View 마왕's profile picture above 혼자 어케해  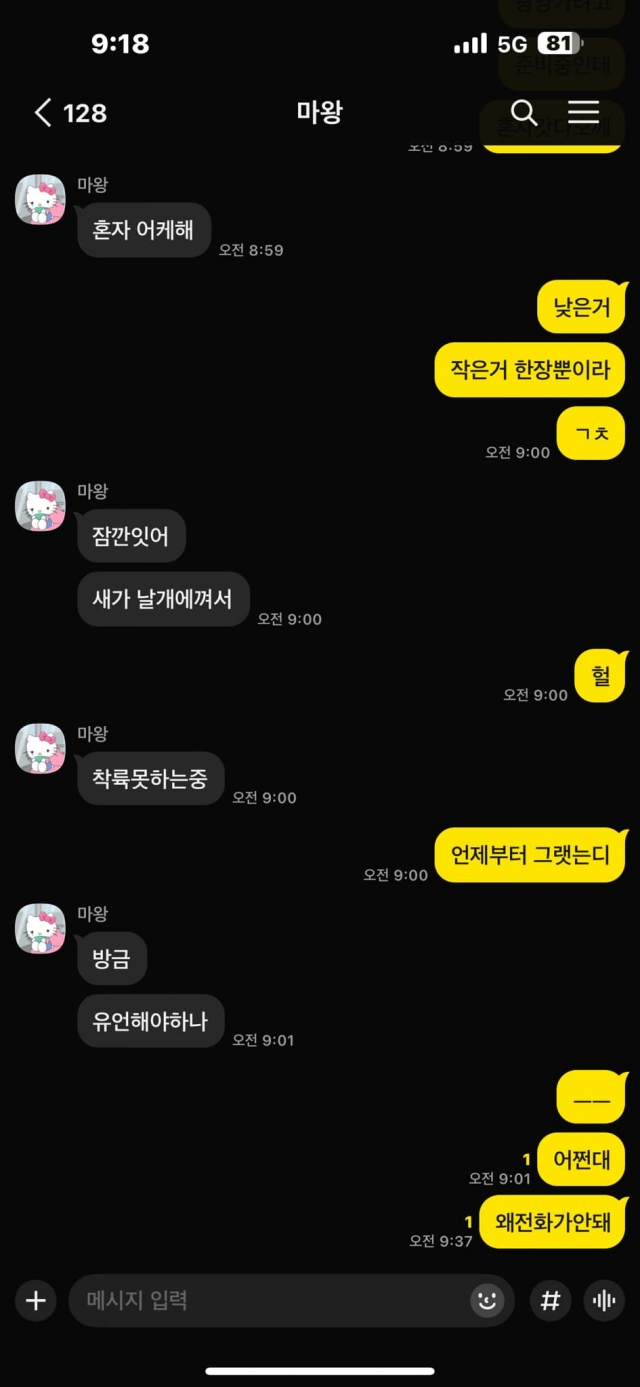(41, 199)
